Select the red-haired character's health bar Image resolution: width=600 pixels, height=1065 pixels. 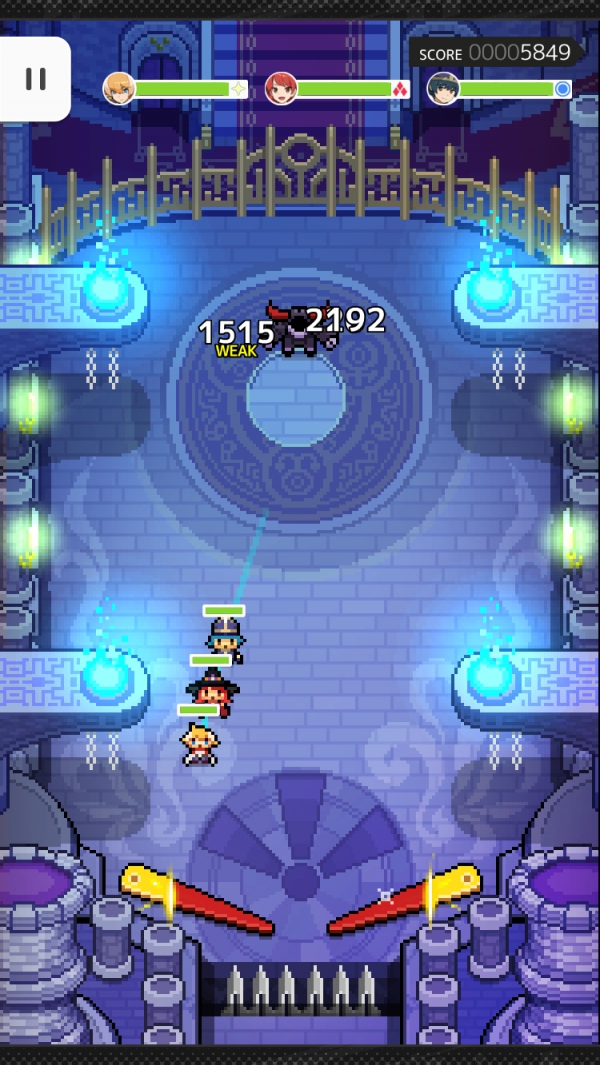point(345,89)
